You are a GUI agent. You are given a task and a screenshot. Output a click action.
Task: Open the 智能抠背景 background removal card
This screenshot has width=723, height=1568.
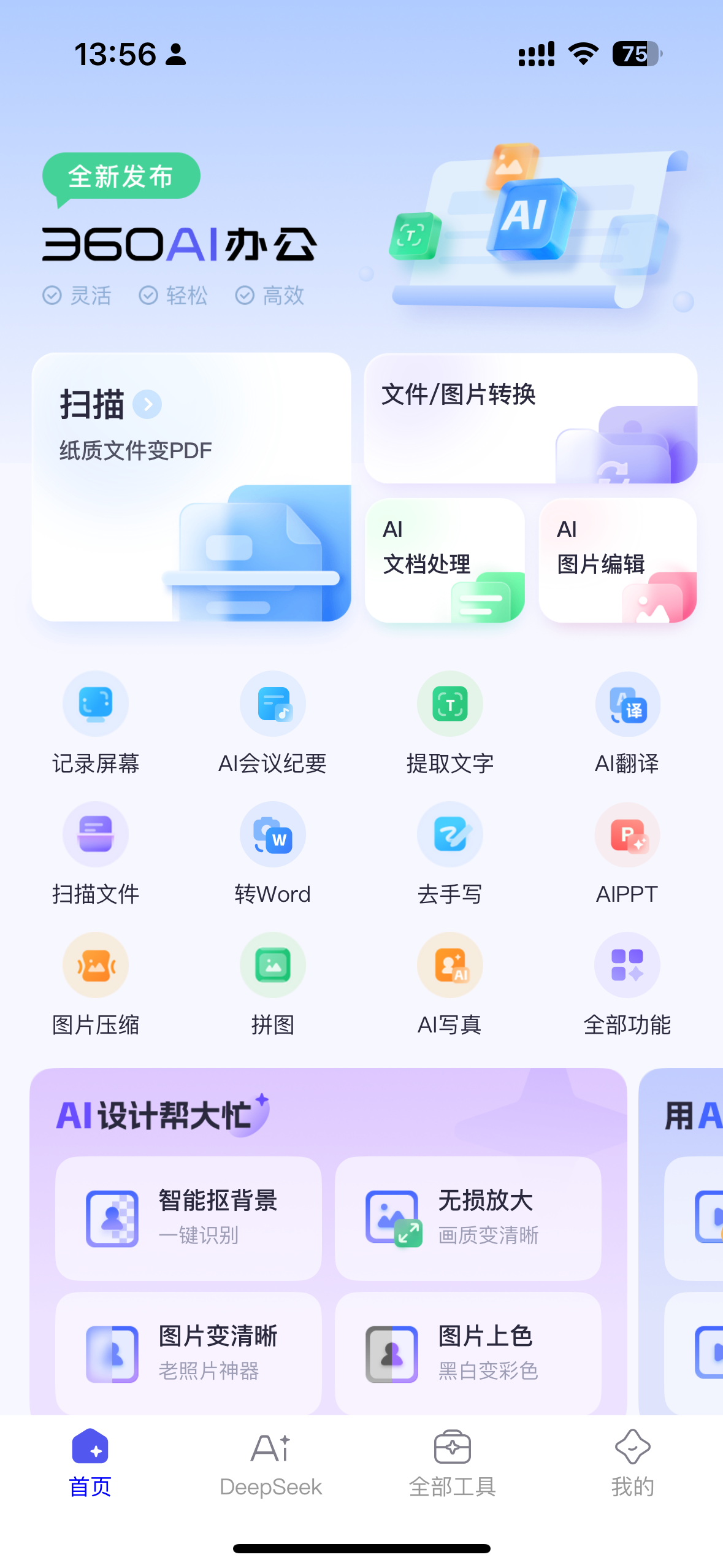tap(188, 1218)
